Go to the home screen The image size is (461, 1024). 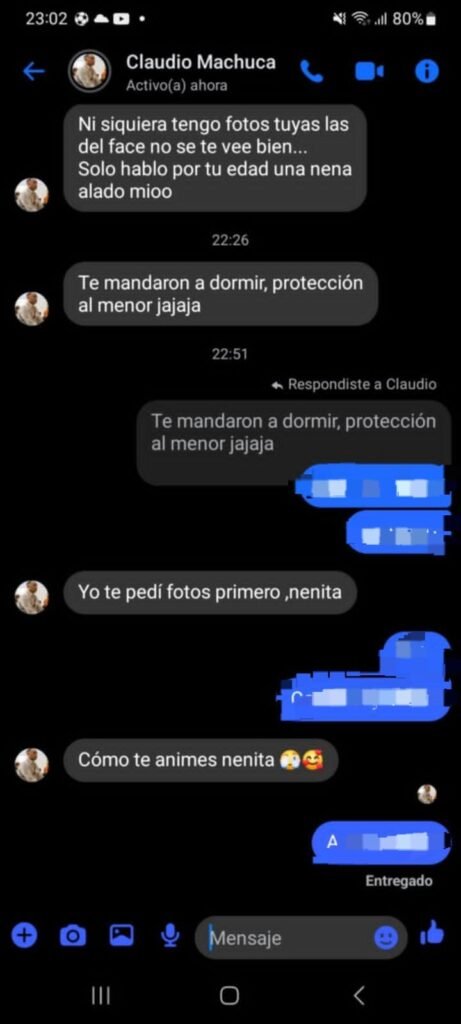pyautogui.click(x=229, y=995)
